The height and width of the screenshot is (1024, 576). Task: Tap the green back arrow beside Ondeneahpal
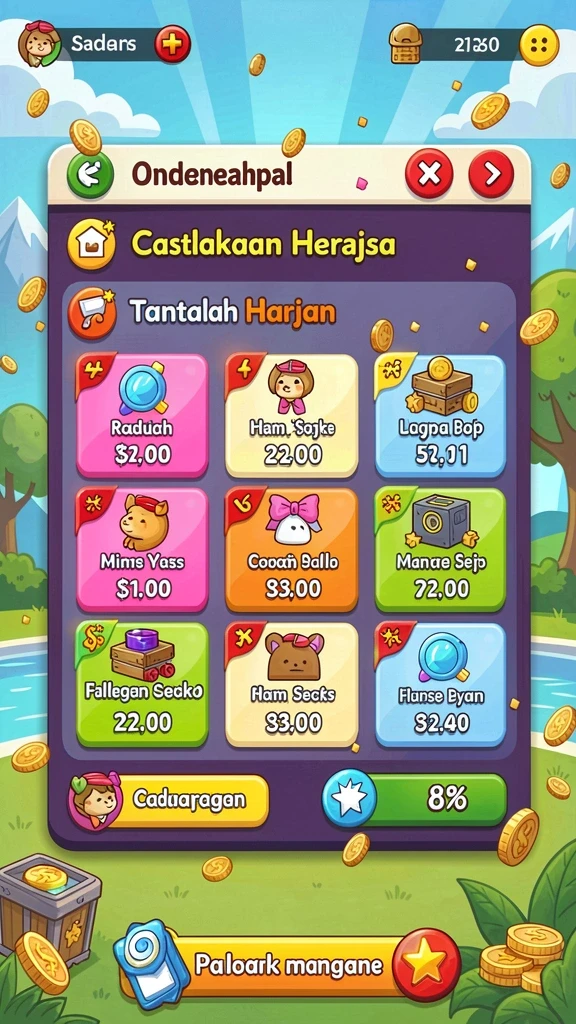pos(90,175)
